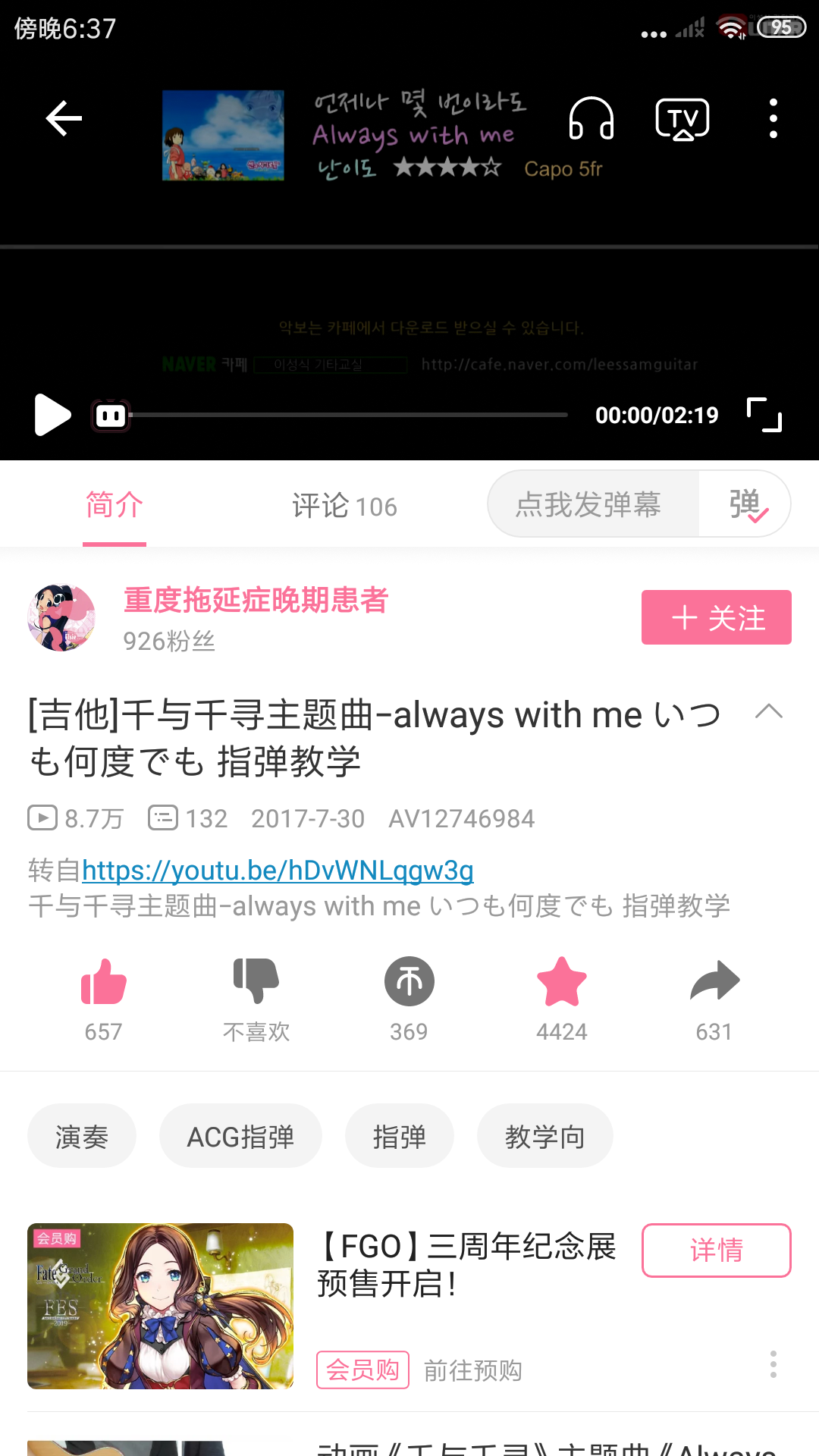Open uploader 重度拖延症晚期患者's profile
The width and height of the screenshot is (819, 1456).
[x=256, y=601]
